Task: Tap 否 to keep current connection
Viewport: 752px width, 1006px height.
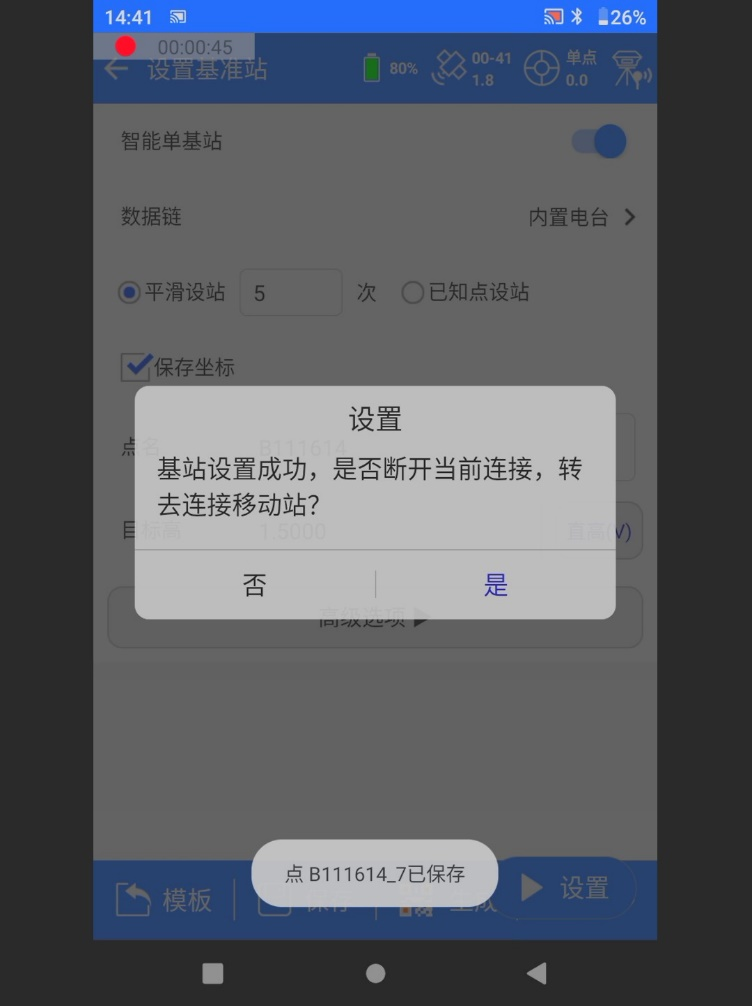Action: click(255, 585)
